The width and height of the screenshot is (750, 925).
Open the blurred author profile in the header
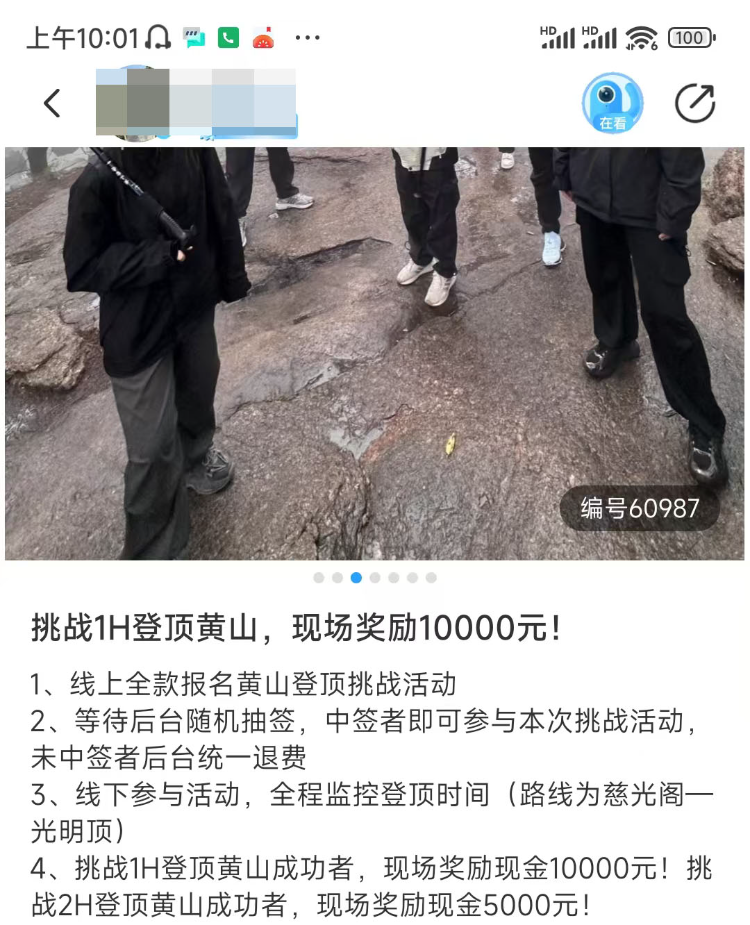(x=196, y=103)
